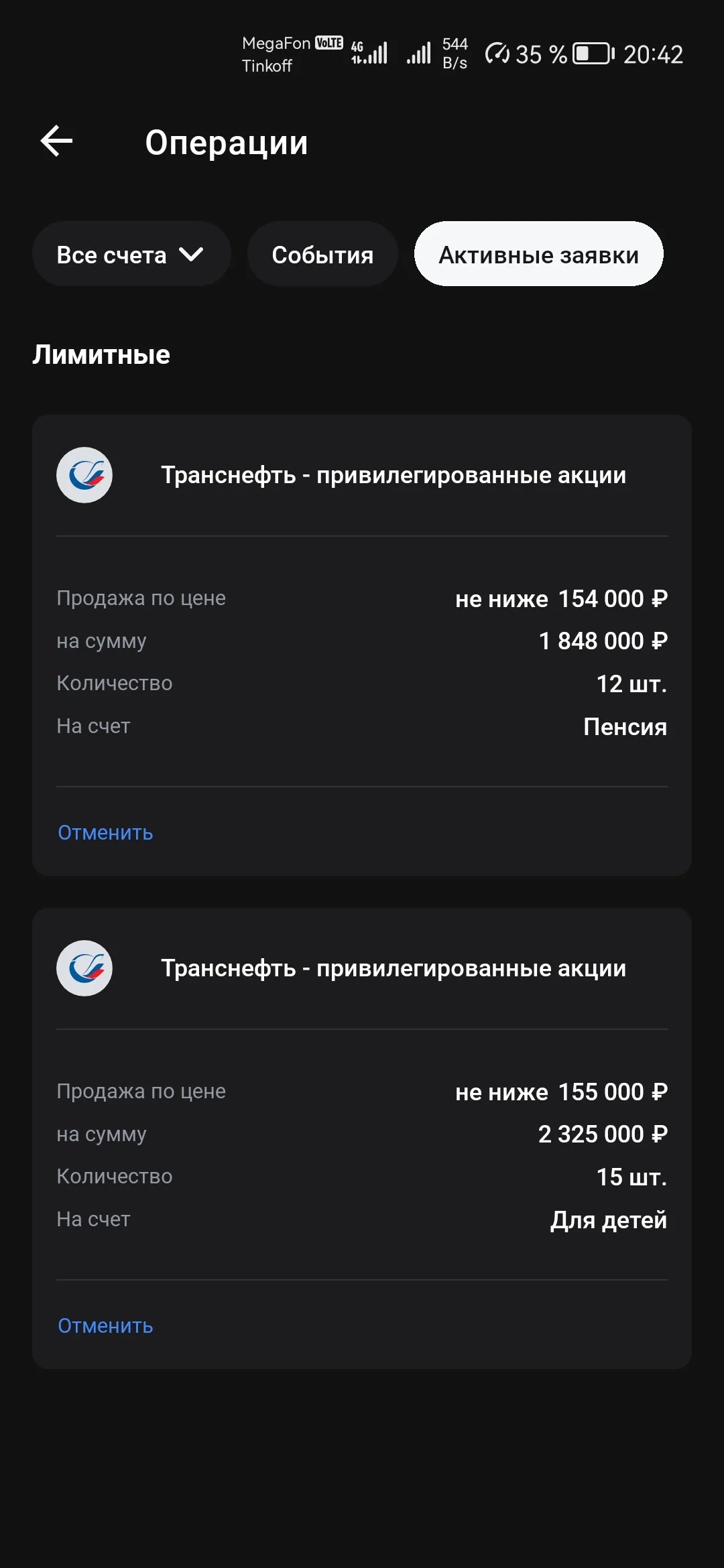Go back using the arrow icon
Image resolution: width=724 pixels, height=1568 pixels.
pos(56,141)
